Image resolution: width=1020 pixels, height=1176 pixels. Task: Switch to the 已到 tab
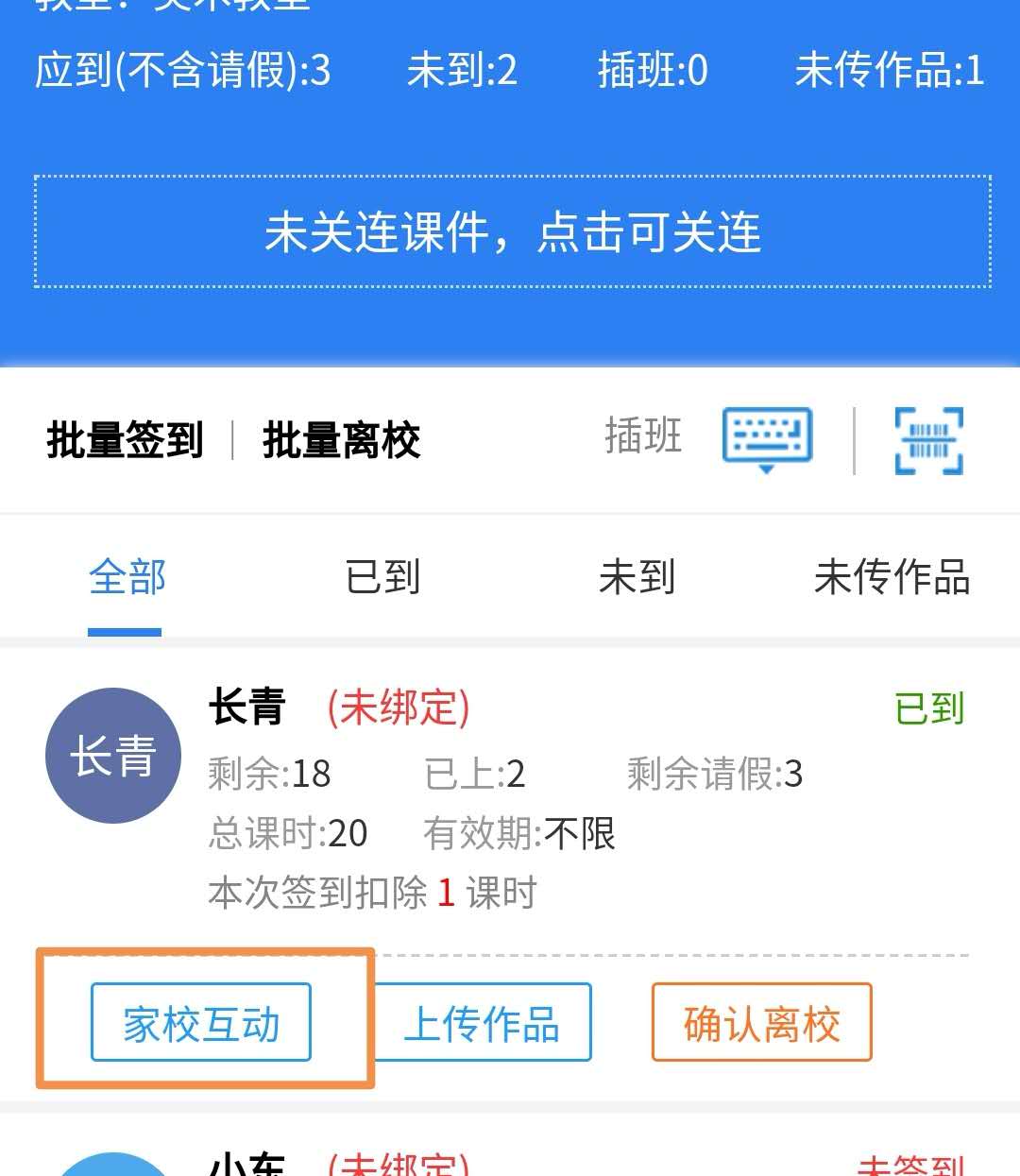coord(382,577)
